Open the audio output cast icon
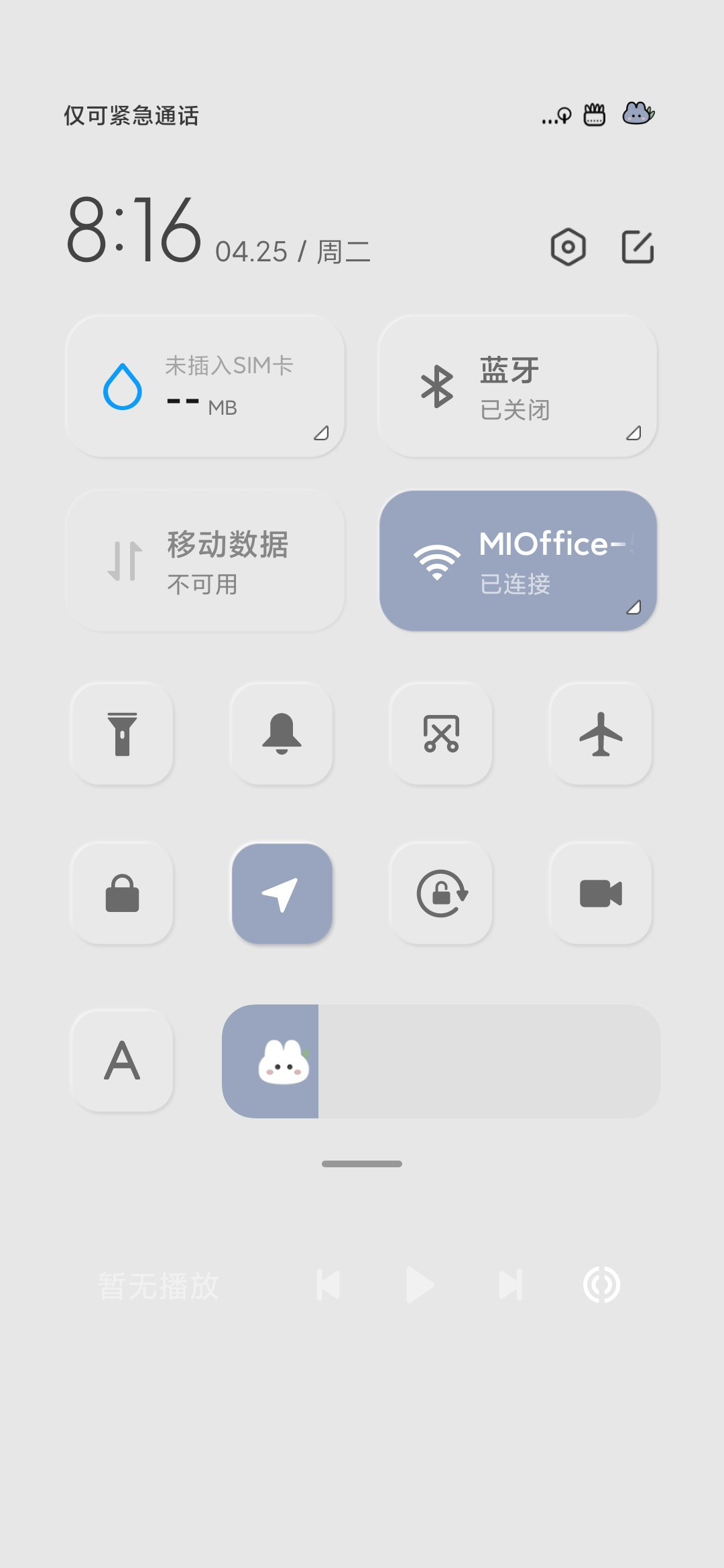The height and width of the screenshot is (1568, 724). click(601, 1285)
